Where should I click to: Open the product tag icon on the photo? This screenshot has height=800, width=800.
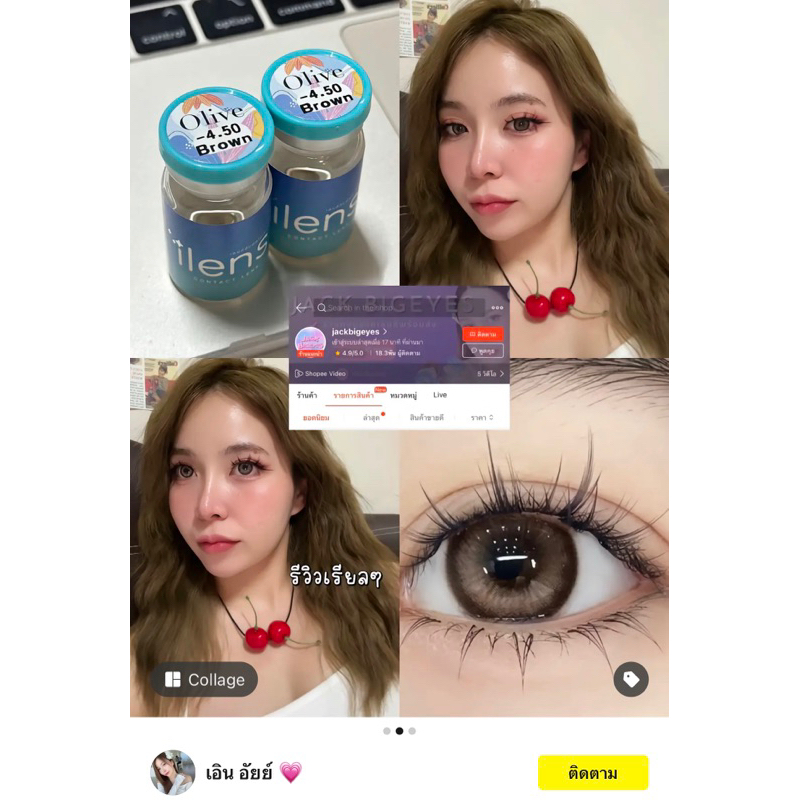631,679
